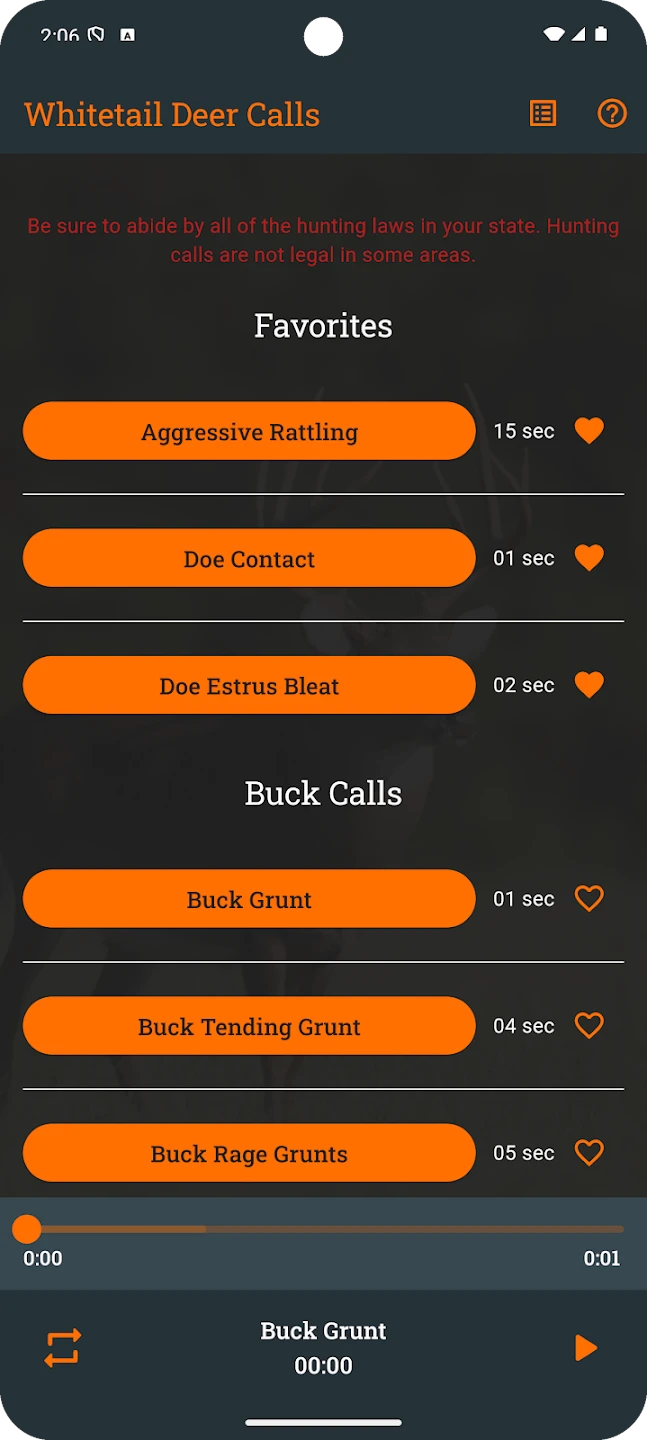This screenshot has width=647, height=1440.
Task: Unfavorite the Doe Estrus Bleat call
Action: [589, 685]
